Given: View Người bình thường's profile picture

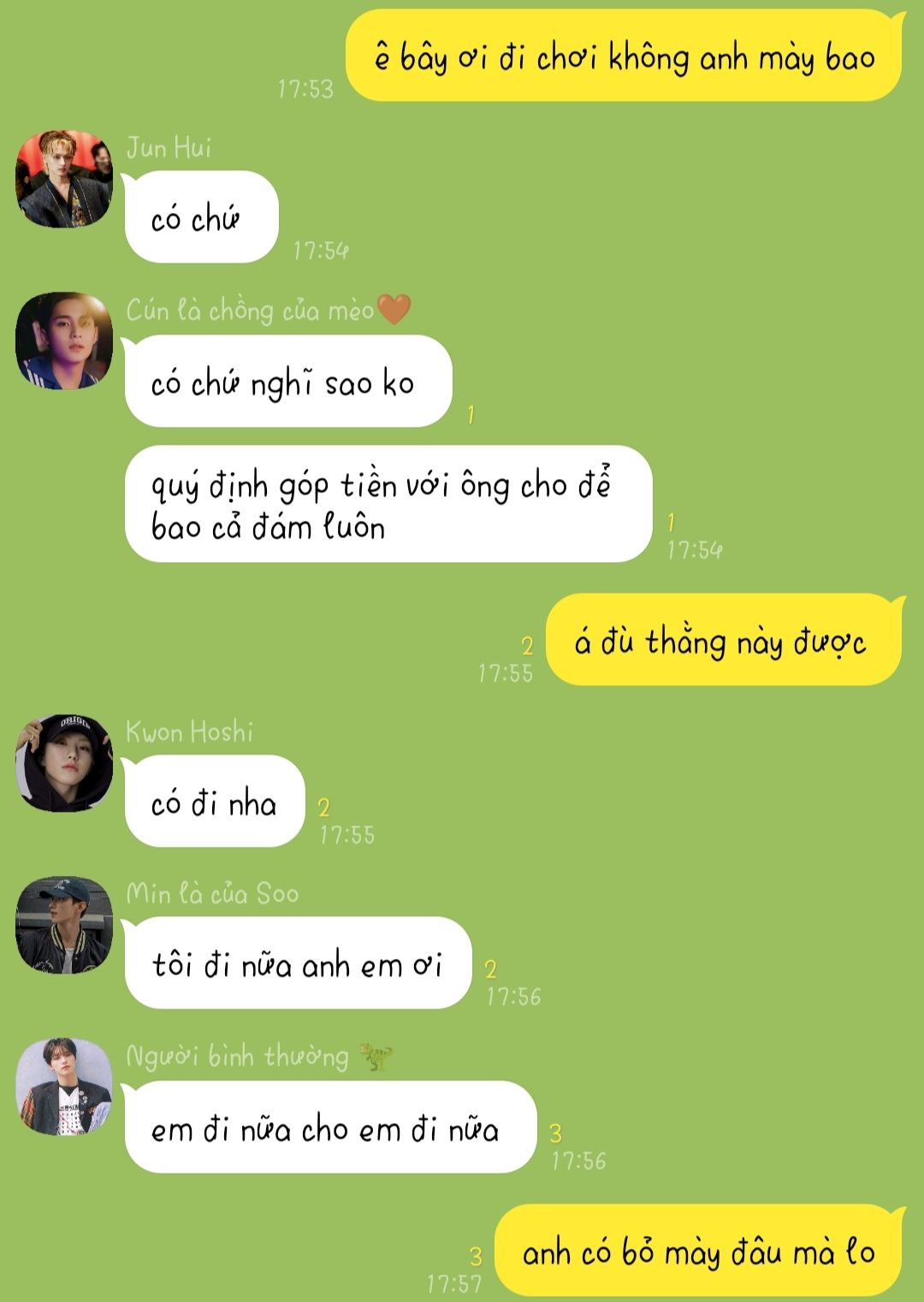Looking at the screenshot, I should (x=64, y=1087).
